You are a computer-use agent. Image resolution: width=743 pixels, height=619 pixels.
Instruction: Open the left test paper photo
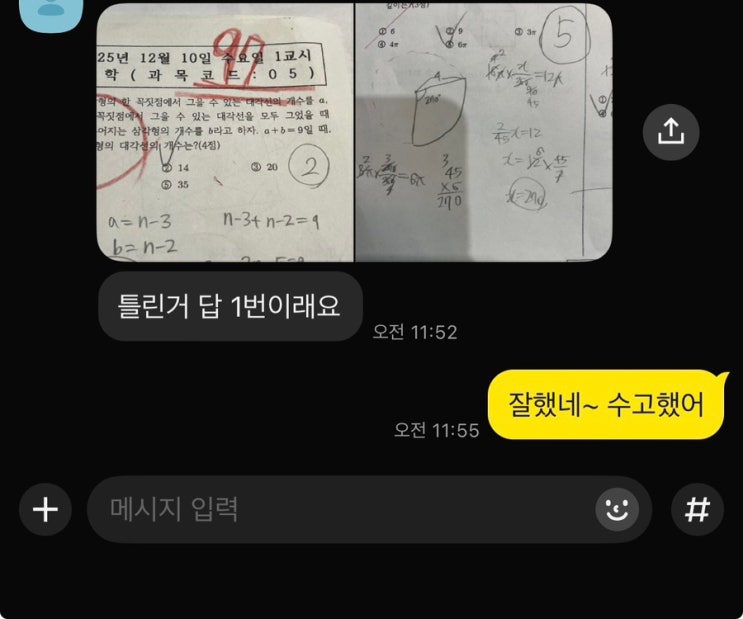tap(225, 132)
